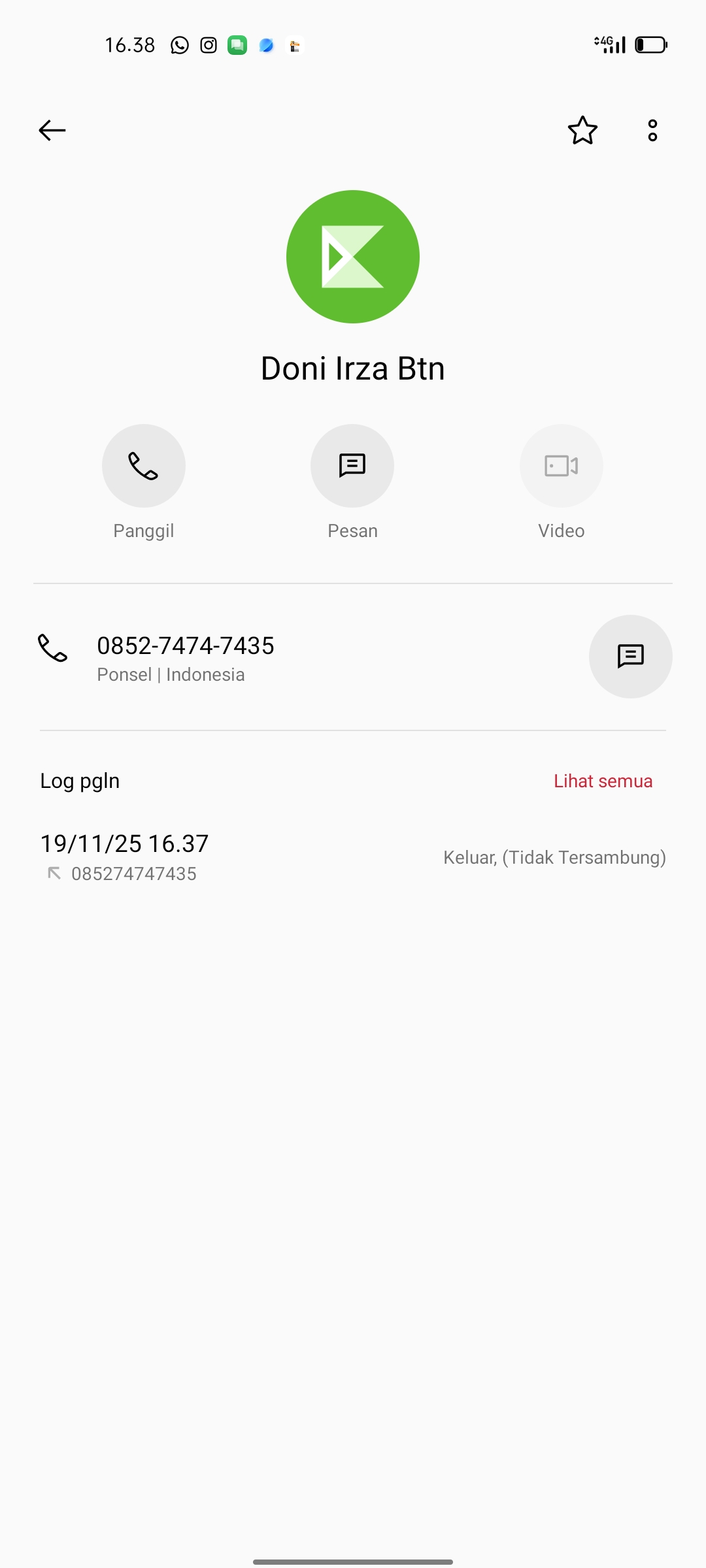Image resolution: width=706 pixels, height=1568 pixels.
Task: Tap the outgoing call arrow beside 085274747435
Action: [55, 872]
